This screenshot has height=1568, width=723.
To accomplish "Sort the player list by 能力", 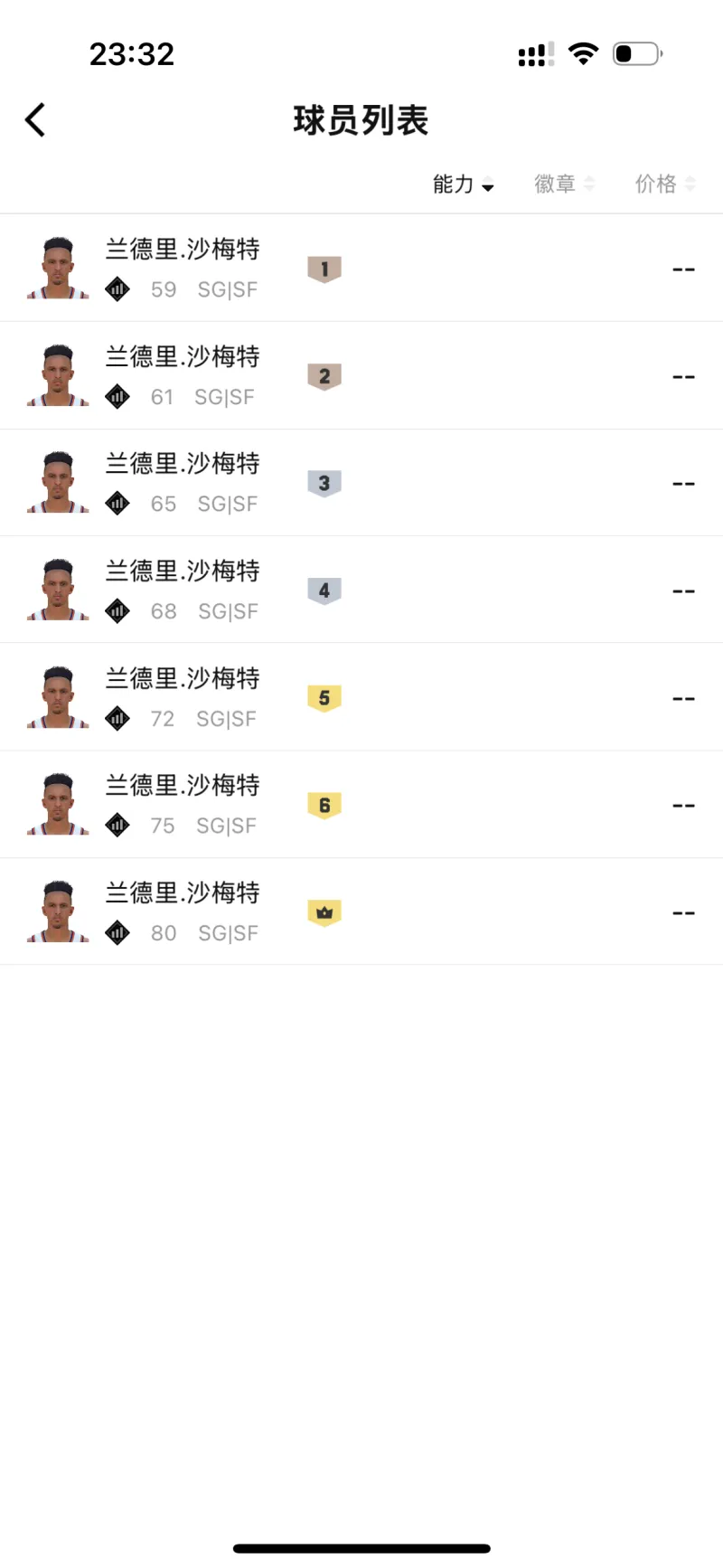I will [463, 184].
